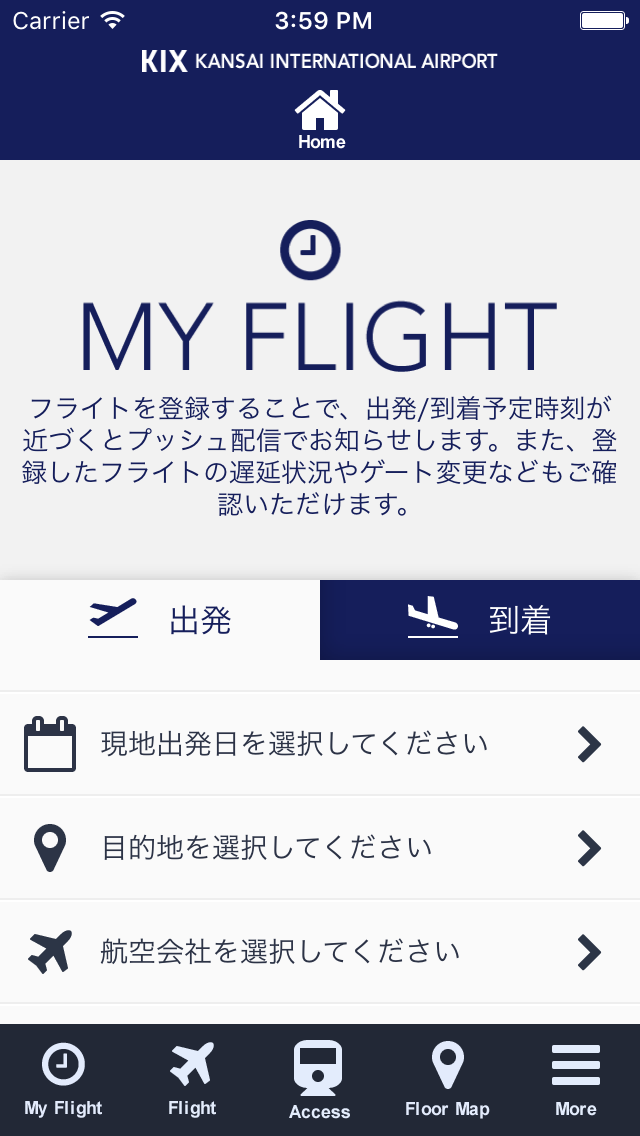
Task: Choose an airline via 航空会社 row
Action: click(x=320, y=951)
